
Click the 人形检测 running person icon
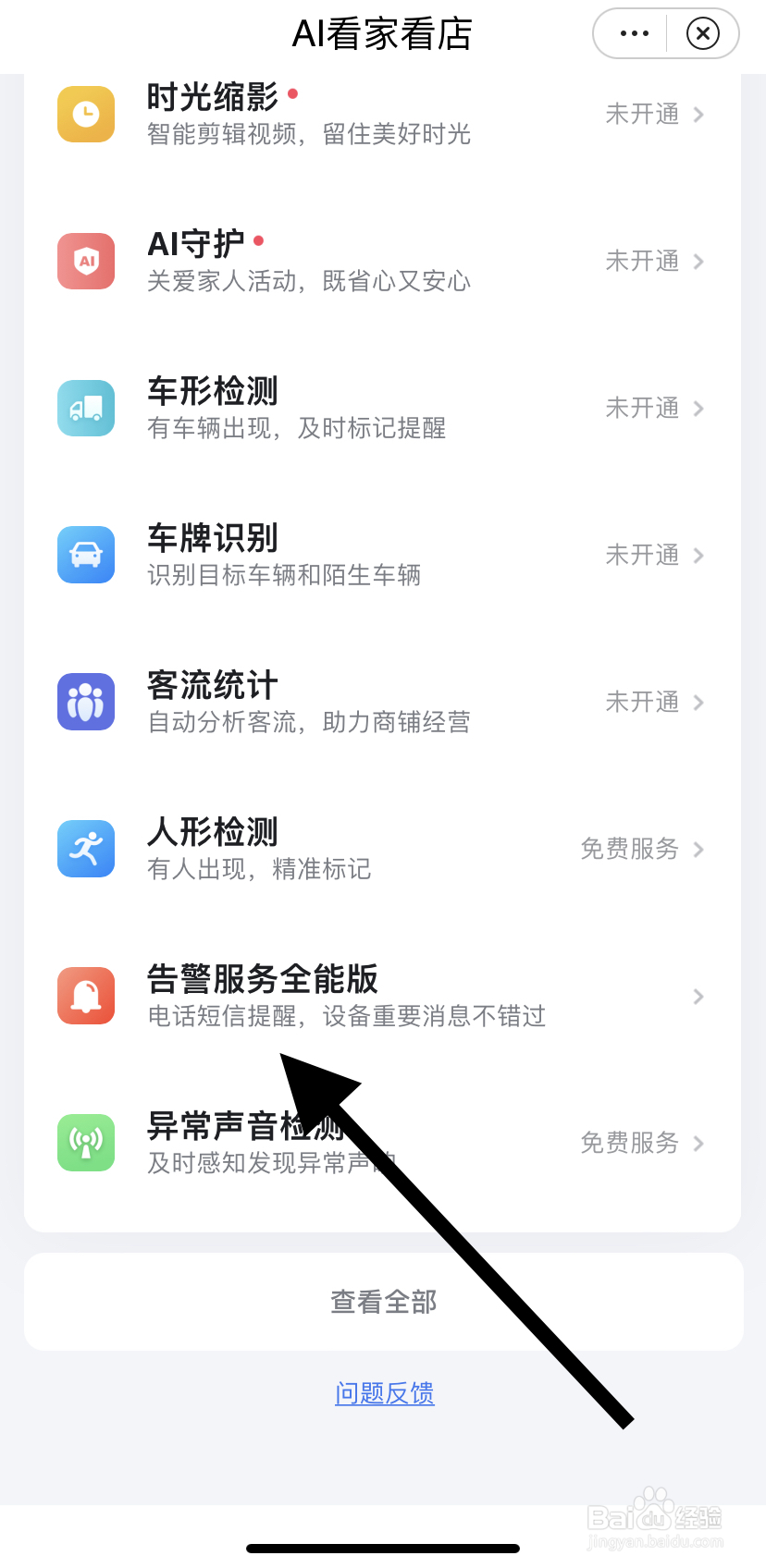point(85,849)
